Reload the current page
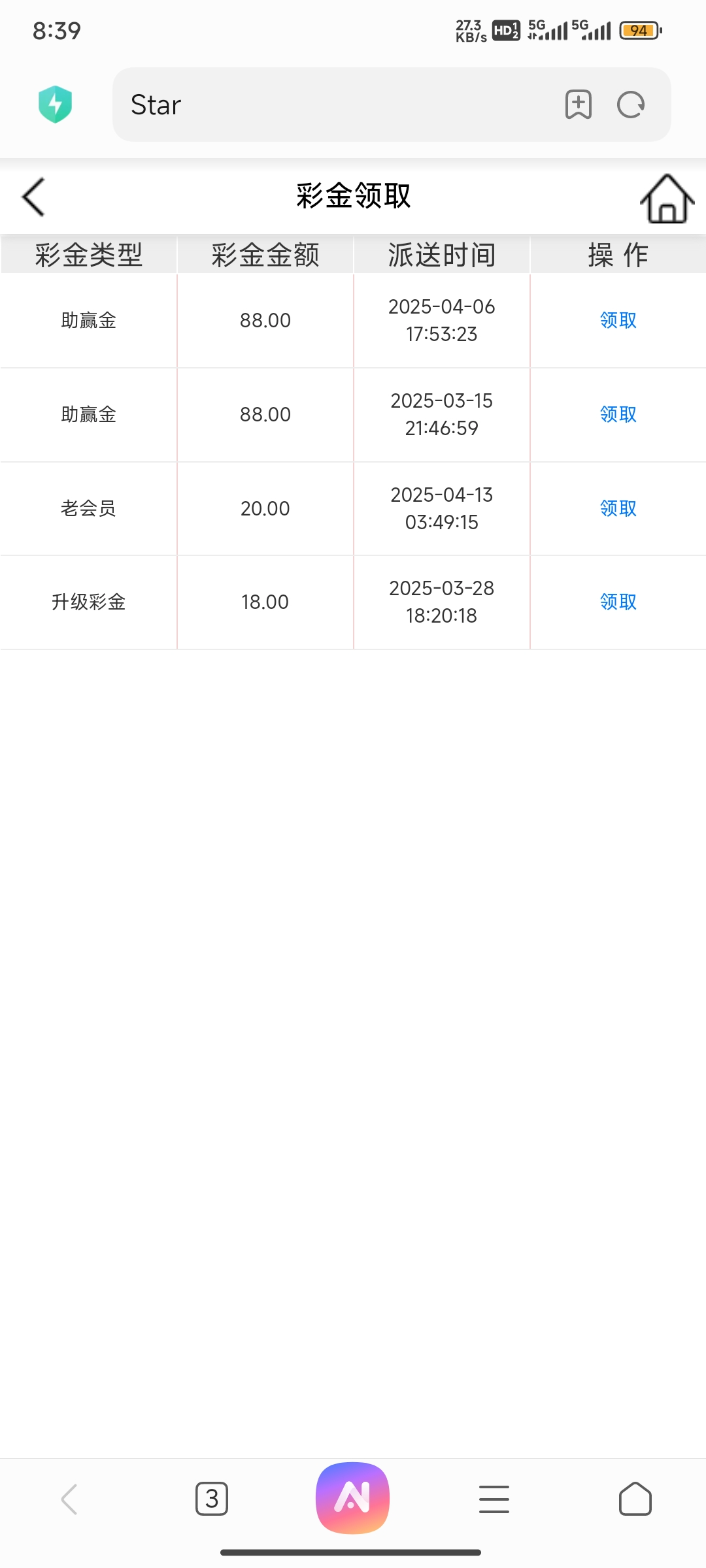 coord(631,105)
